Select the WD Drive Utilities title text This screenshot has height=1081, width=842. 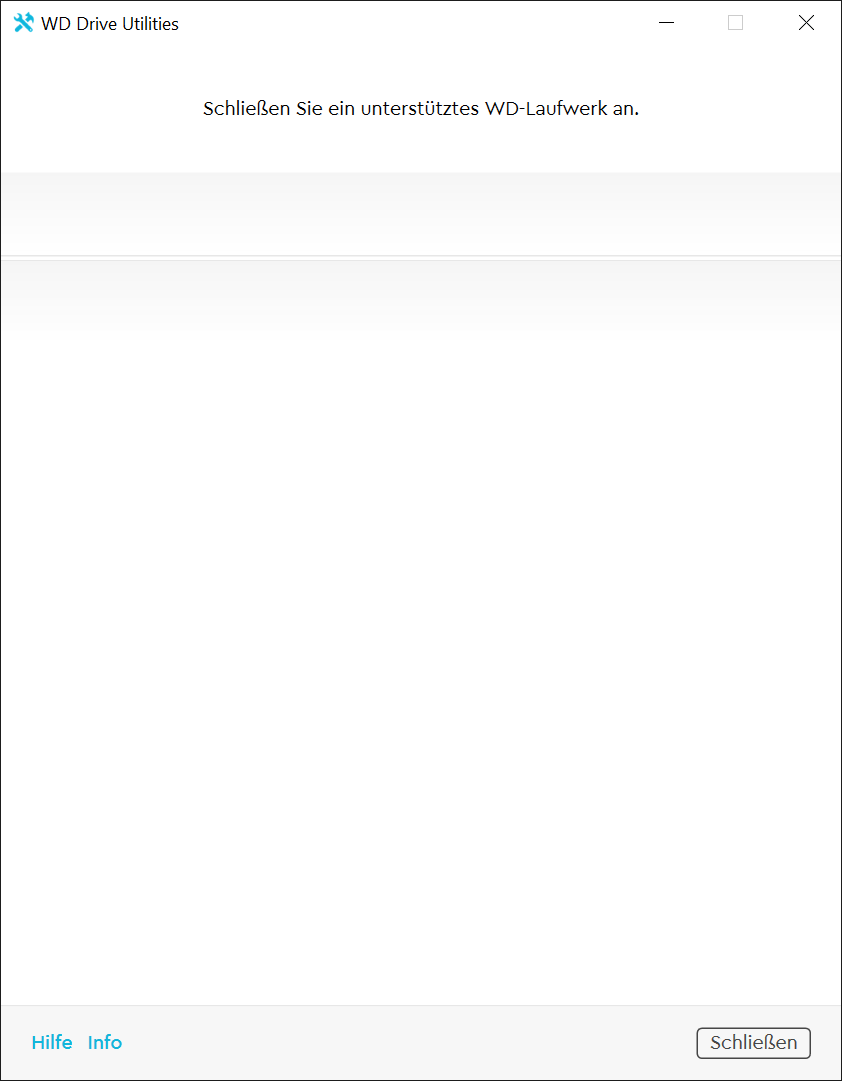tap(110, 23)
